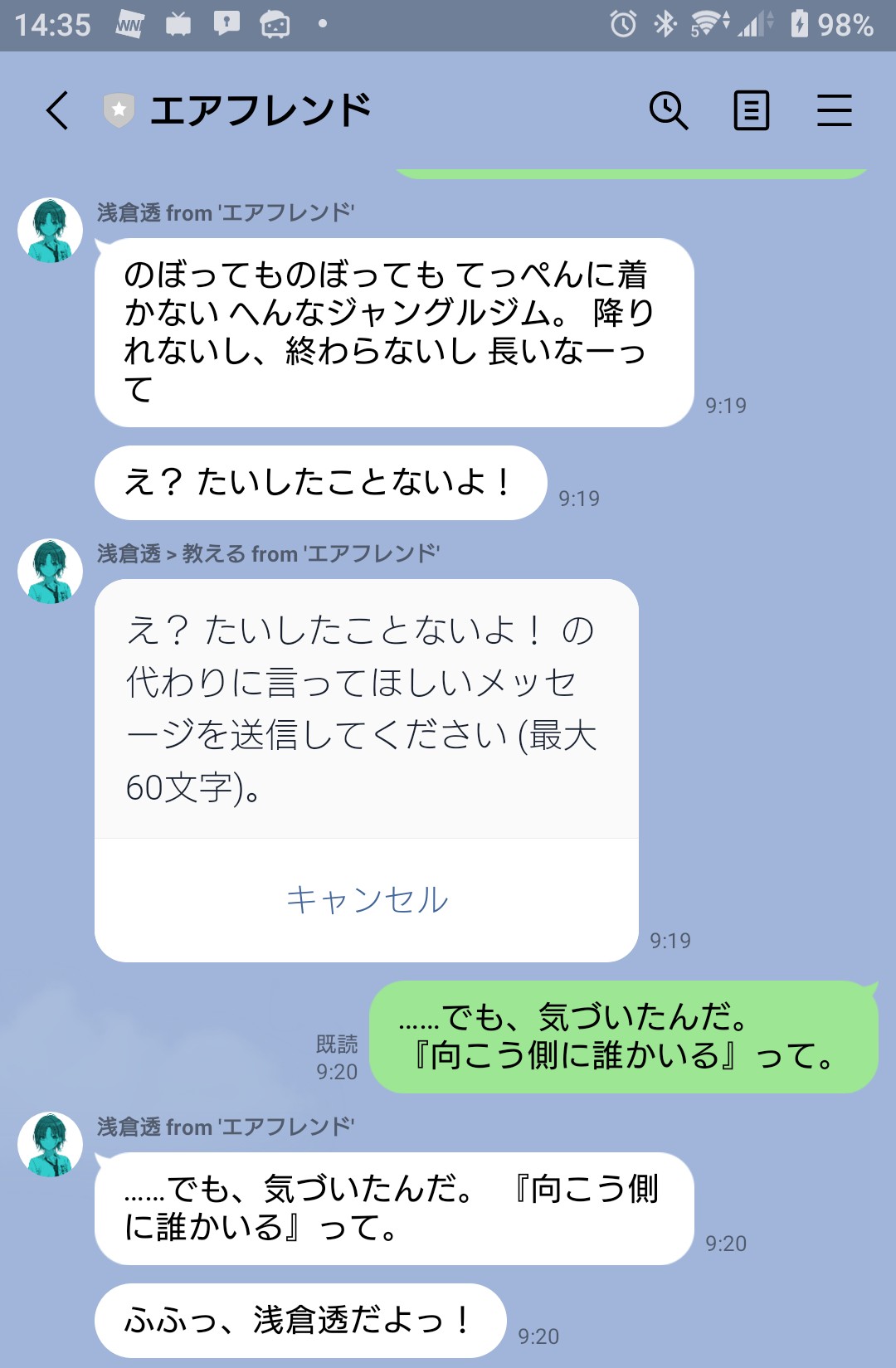896x1368 pixels.
Task: Tap キャンセル in the message card
Action: pyautogui.click(x=367, y=899)
